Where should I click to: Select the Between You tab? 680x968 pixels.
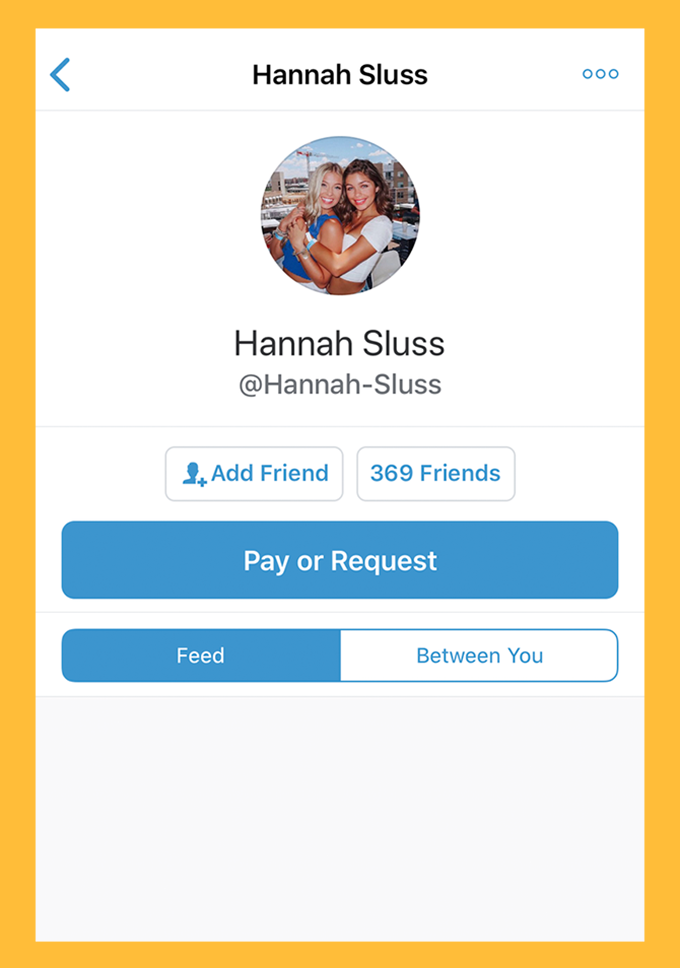[x=479, y=656]
